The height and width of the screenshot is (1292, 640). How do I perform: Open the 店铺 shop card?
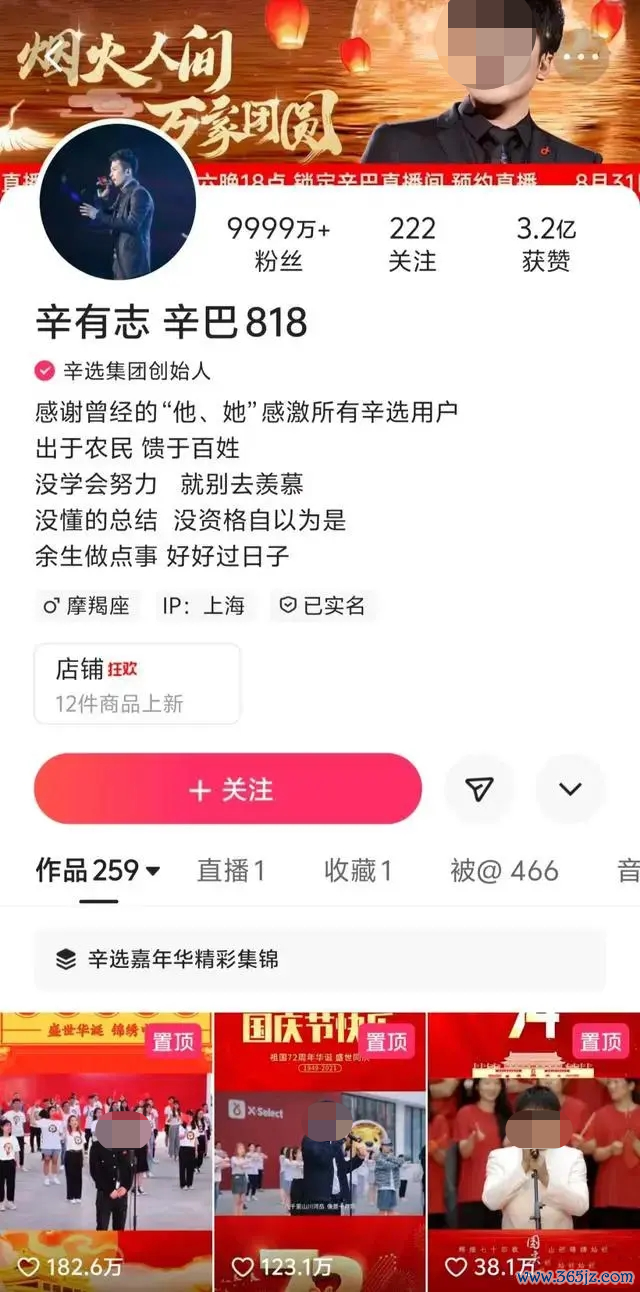[137, 683]
